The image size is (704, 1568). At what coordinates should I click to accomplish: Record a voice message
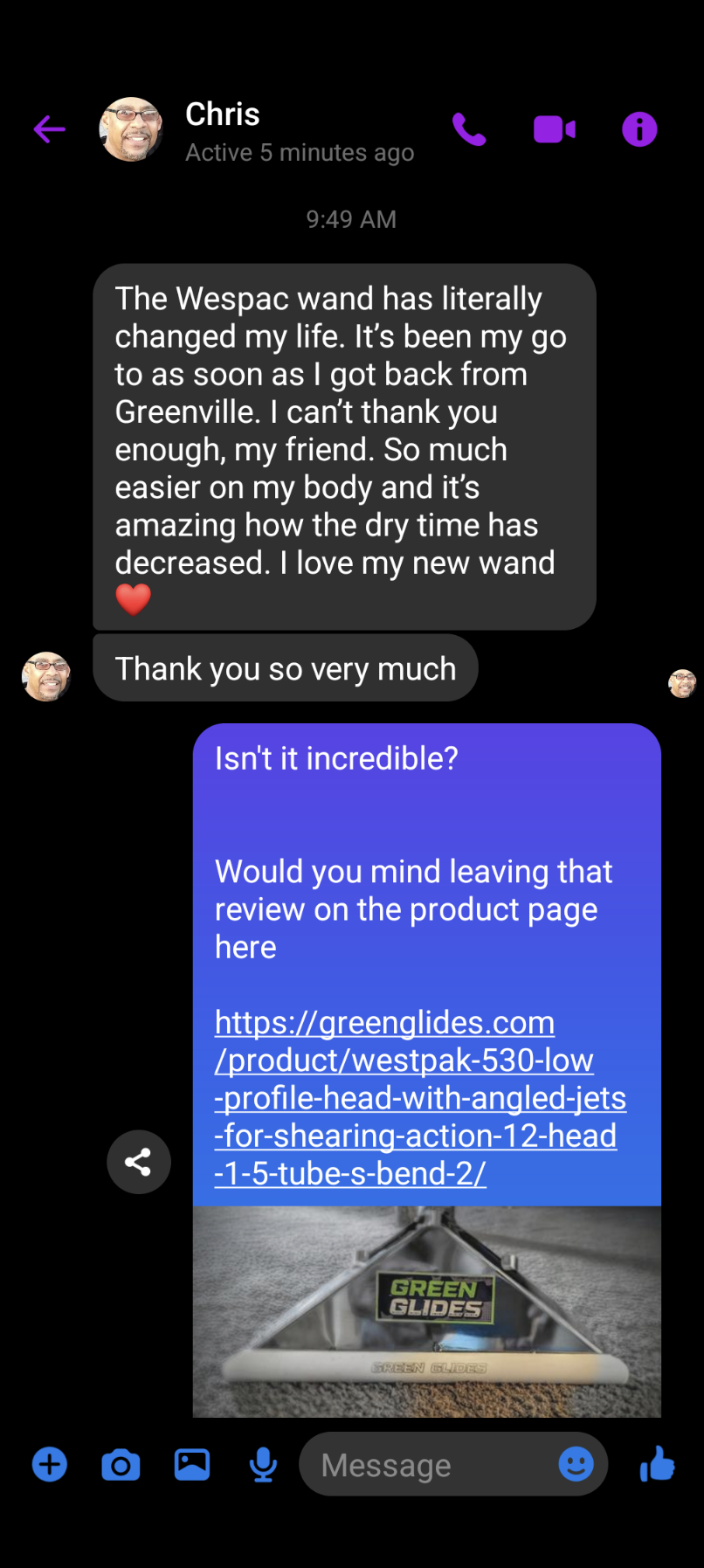tap(263, 1464)
